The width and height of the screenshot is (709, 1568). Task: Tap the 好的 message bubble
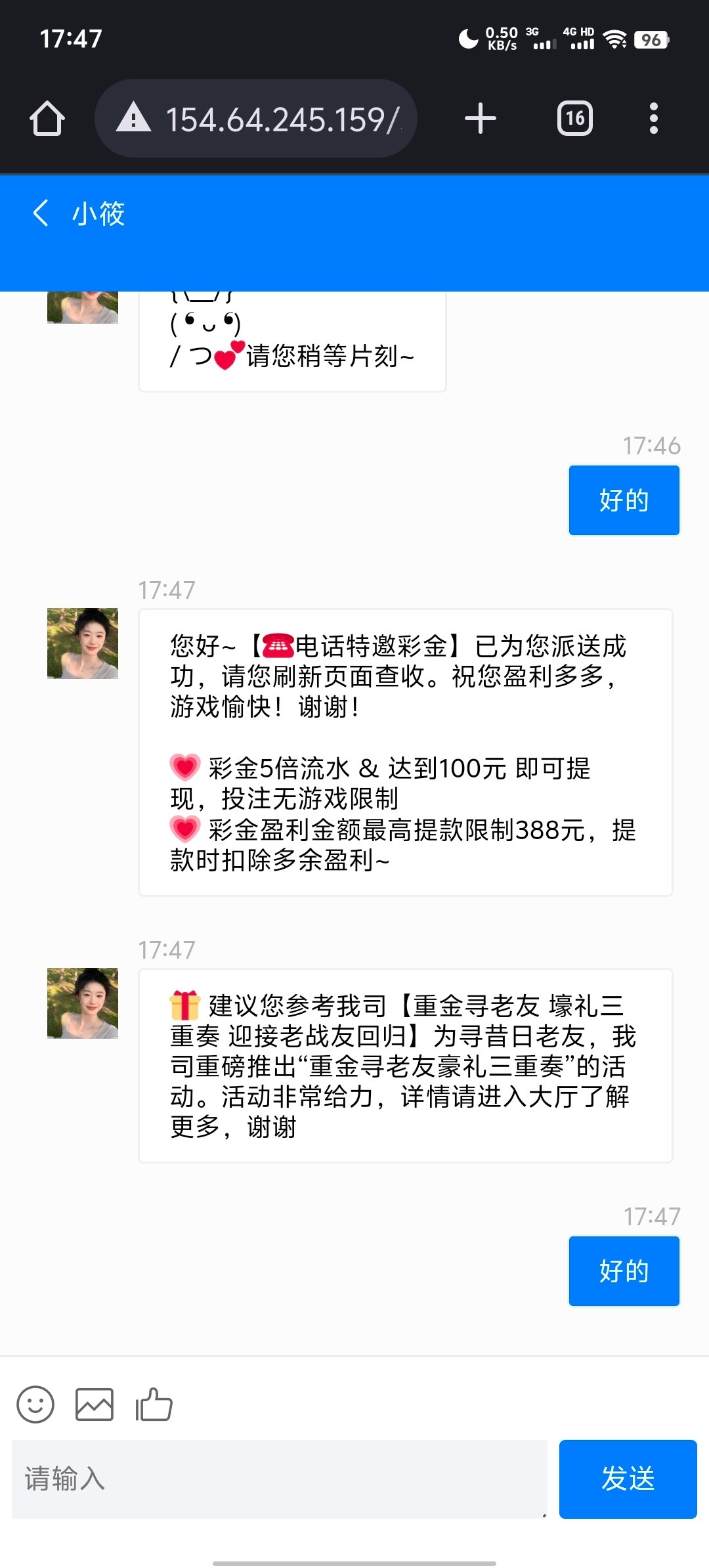pyautogui.click(x=623, y=500)
